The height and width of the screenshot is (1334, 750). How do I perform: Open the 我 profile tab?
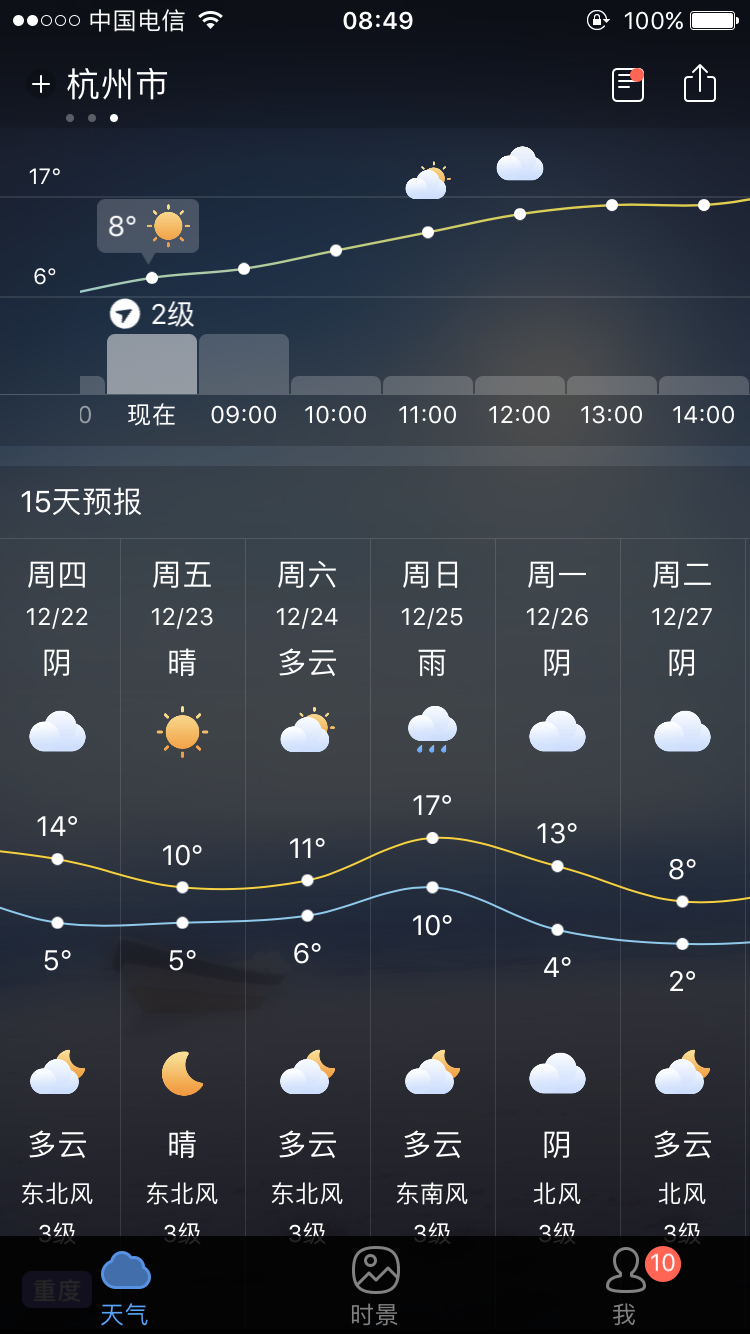(625, 1288)
